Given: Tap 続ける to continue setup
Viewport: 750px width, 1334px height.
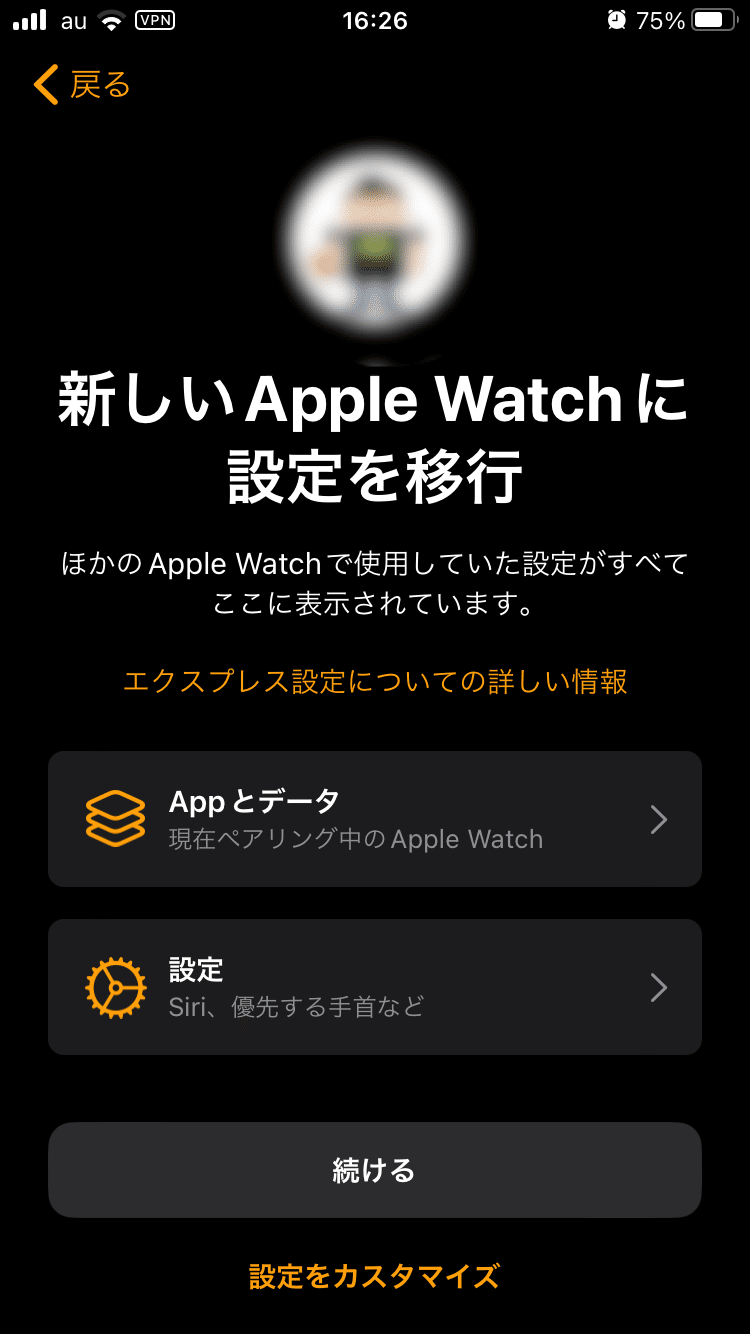Looking at the screenshot, I should 375,1170.
